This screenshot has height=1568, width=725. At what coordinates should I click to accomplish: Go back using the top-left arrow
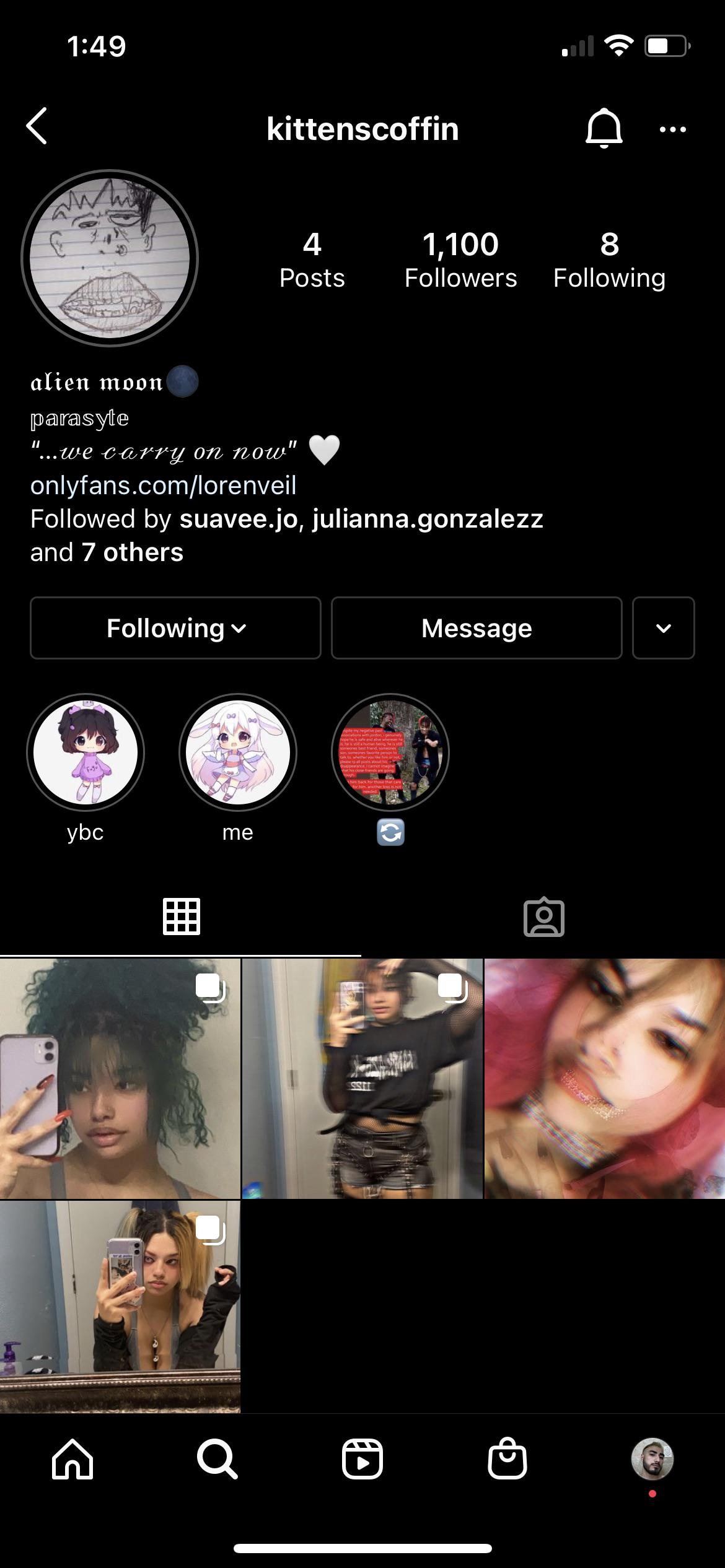tap(37, 126)
